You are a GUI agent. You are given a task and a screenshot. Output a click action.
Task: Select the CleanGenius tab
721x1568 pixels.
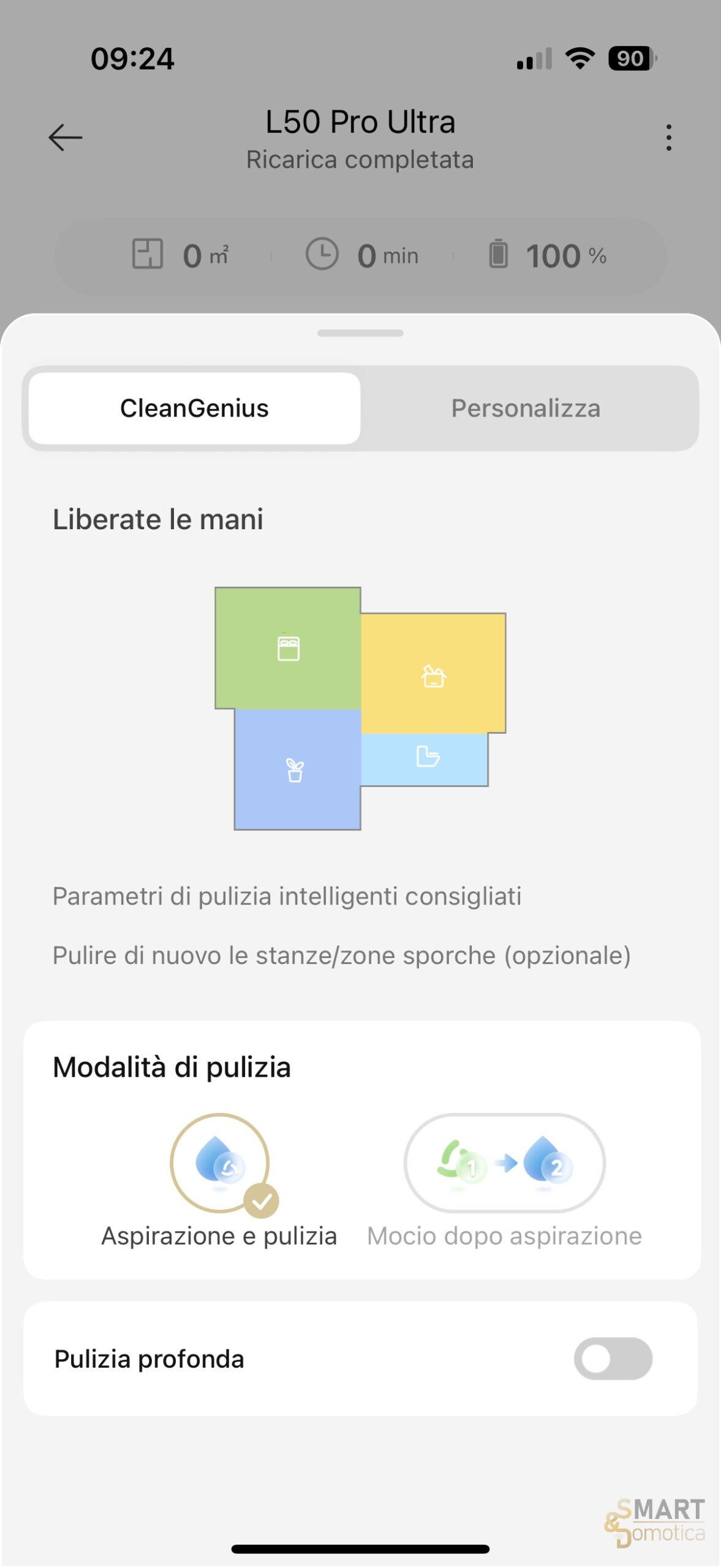tap(194, 409)
